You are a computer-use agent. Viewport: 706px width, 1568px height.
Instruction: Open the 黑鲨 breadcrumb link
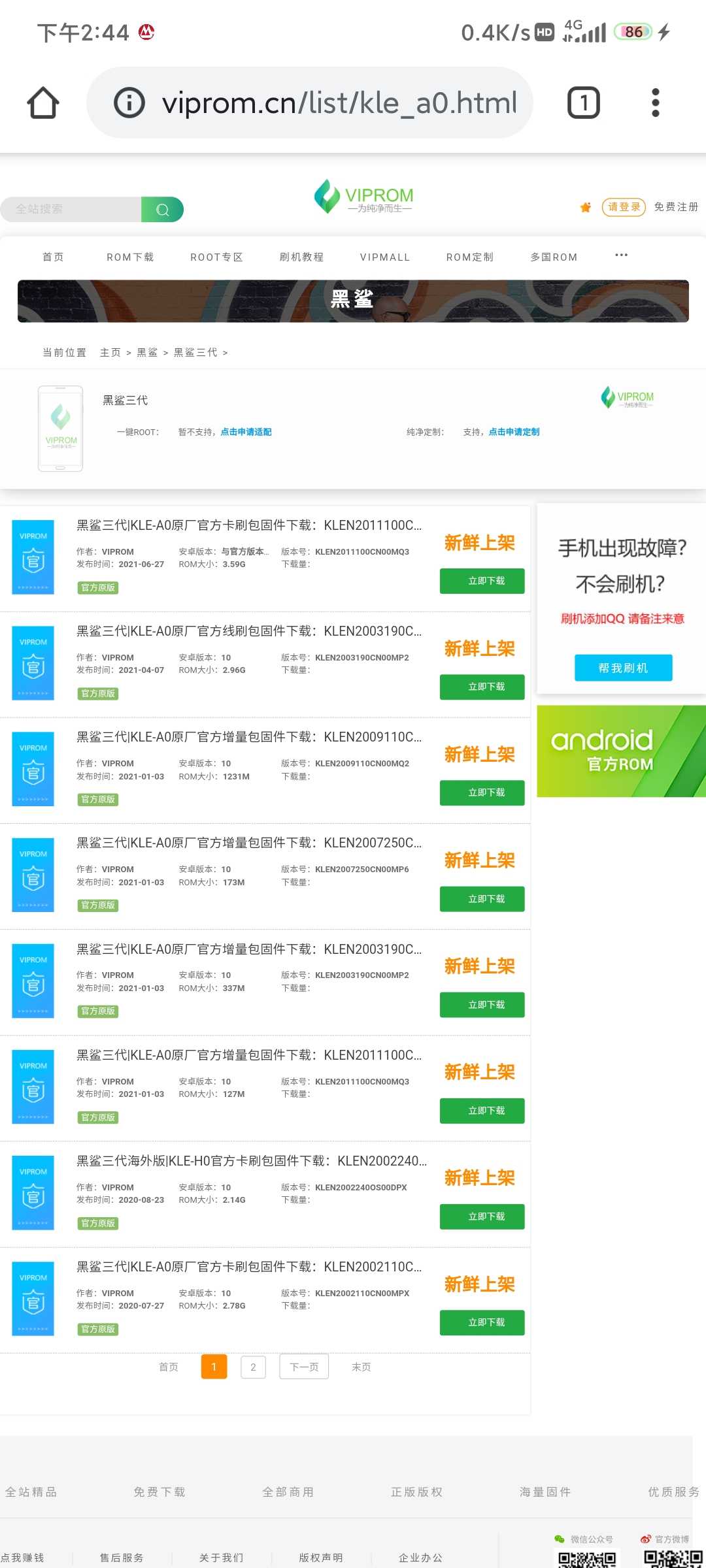coord(147,353)
